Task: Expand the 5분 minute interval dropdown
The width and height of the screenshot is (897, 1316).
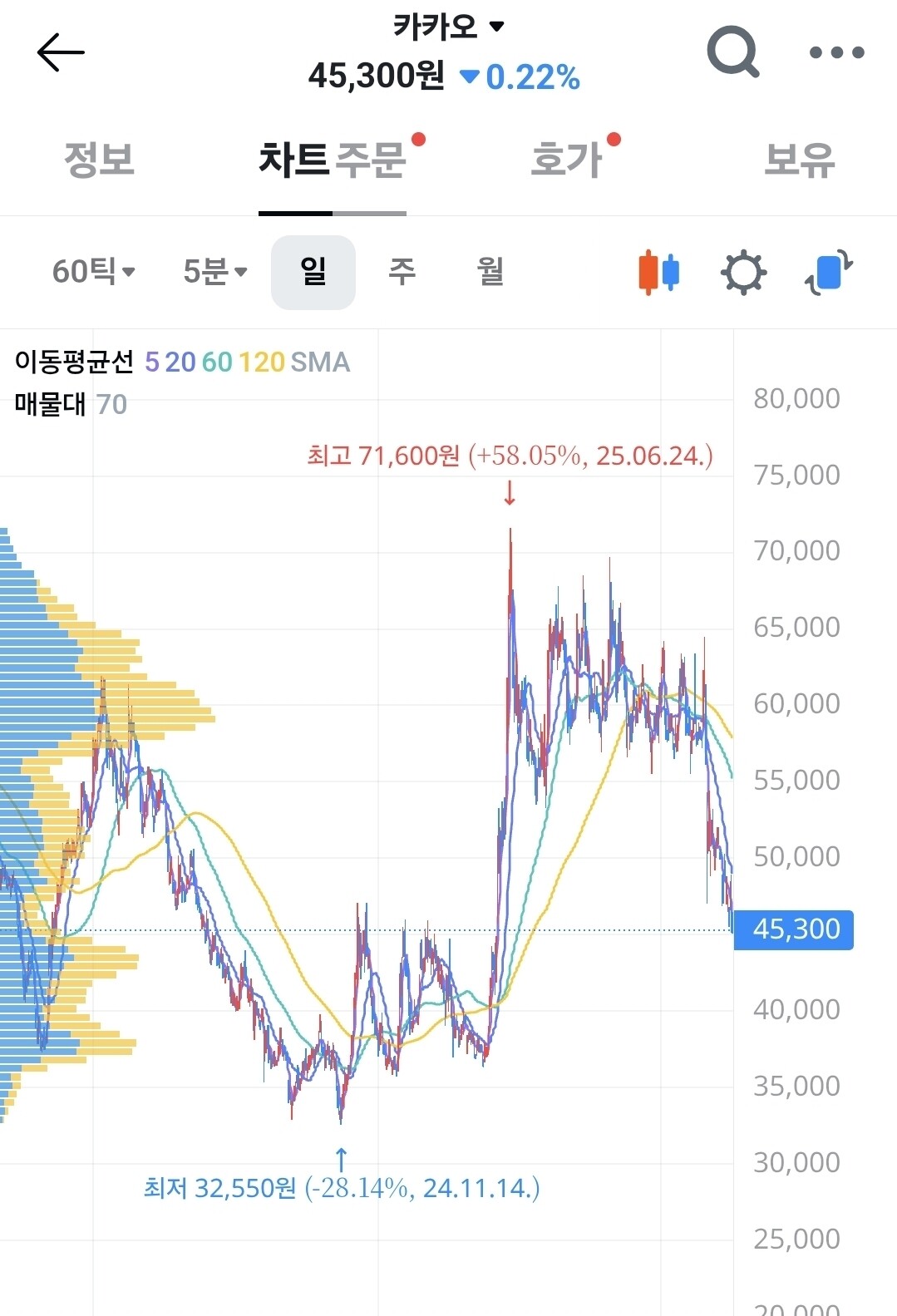Action: (x=215, y=272)
